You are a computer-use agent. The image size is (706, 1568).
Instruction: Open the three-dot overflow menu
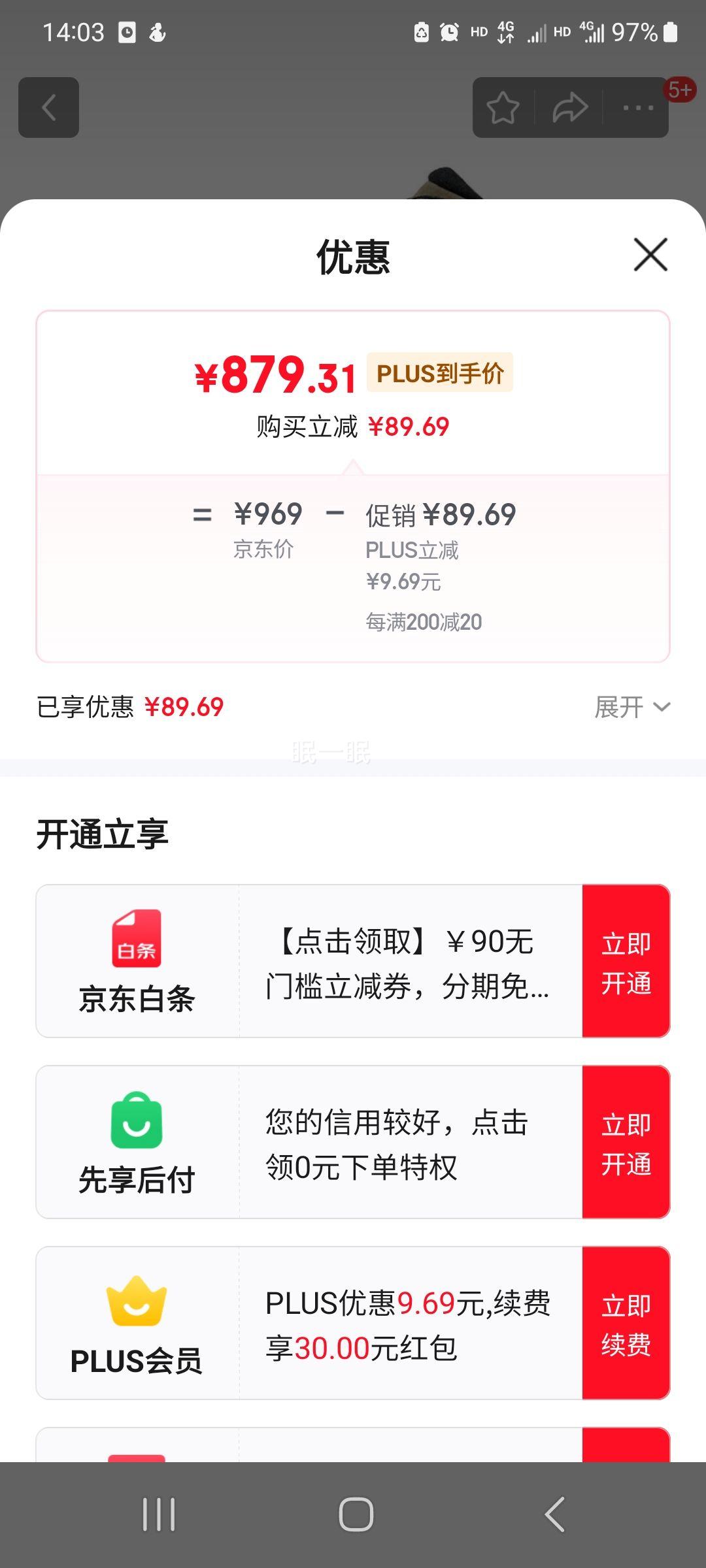(638, 108)
